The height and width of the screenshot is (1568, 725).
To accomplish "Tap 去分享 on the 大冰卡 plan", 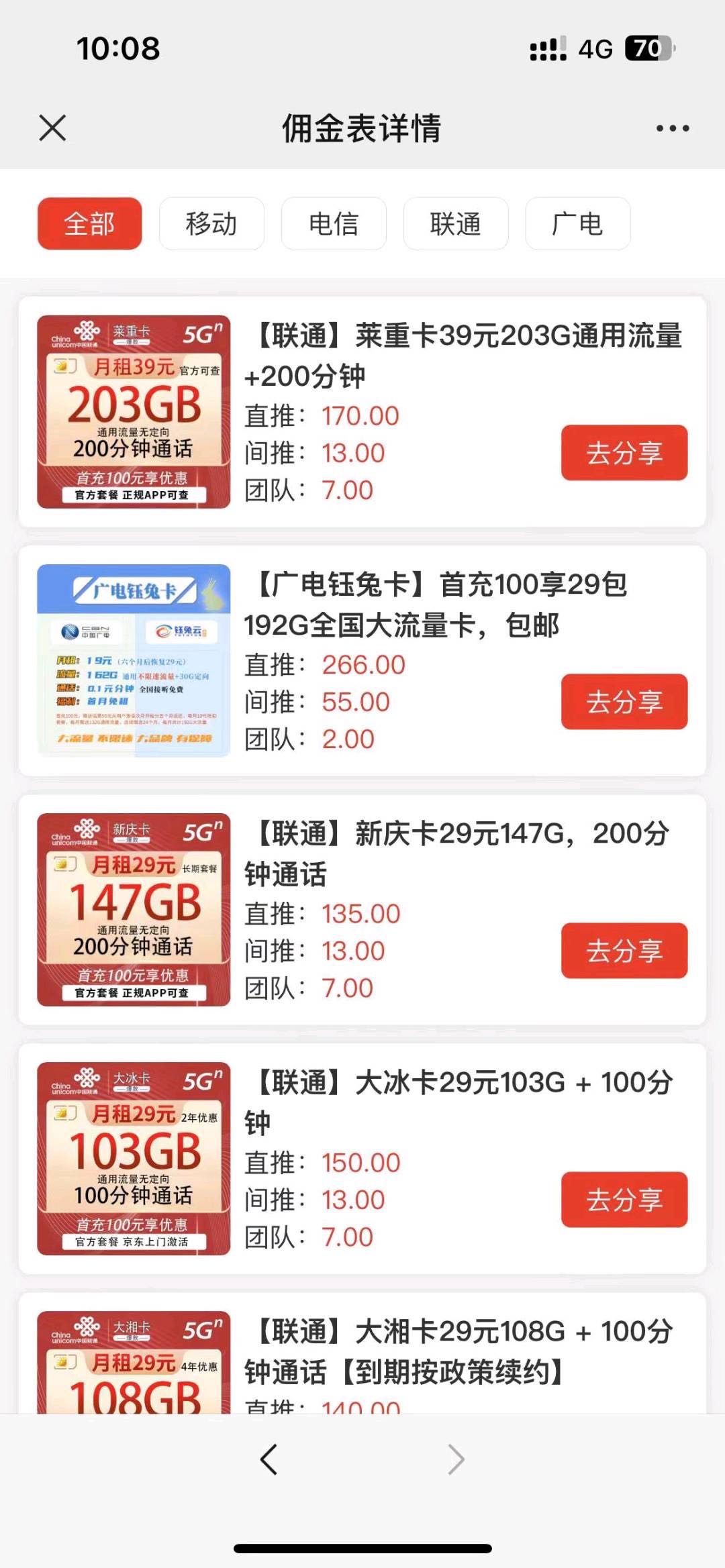I will [x=624, y=1199].
